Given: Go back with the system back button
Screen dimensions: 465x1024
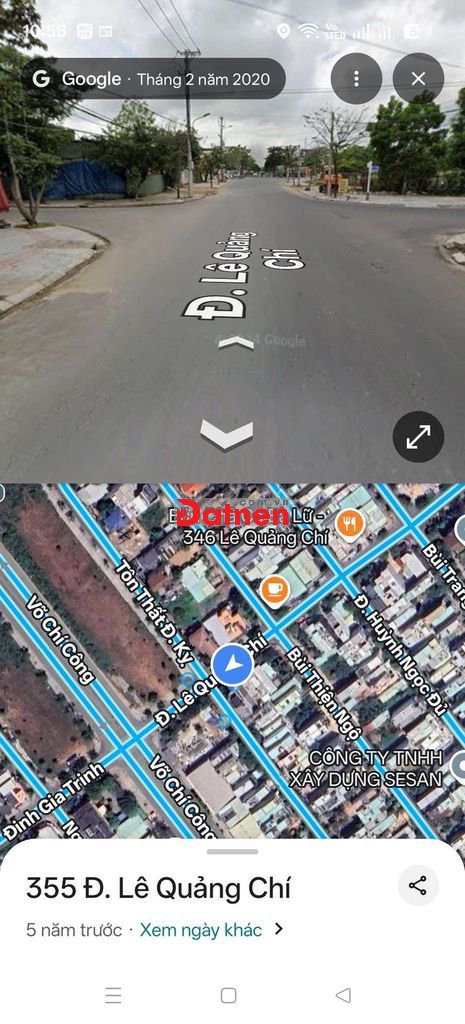Looking at the screenshot, I should tap(343, 995).
